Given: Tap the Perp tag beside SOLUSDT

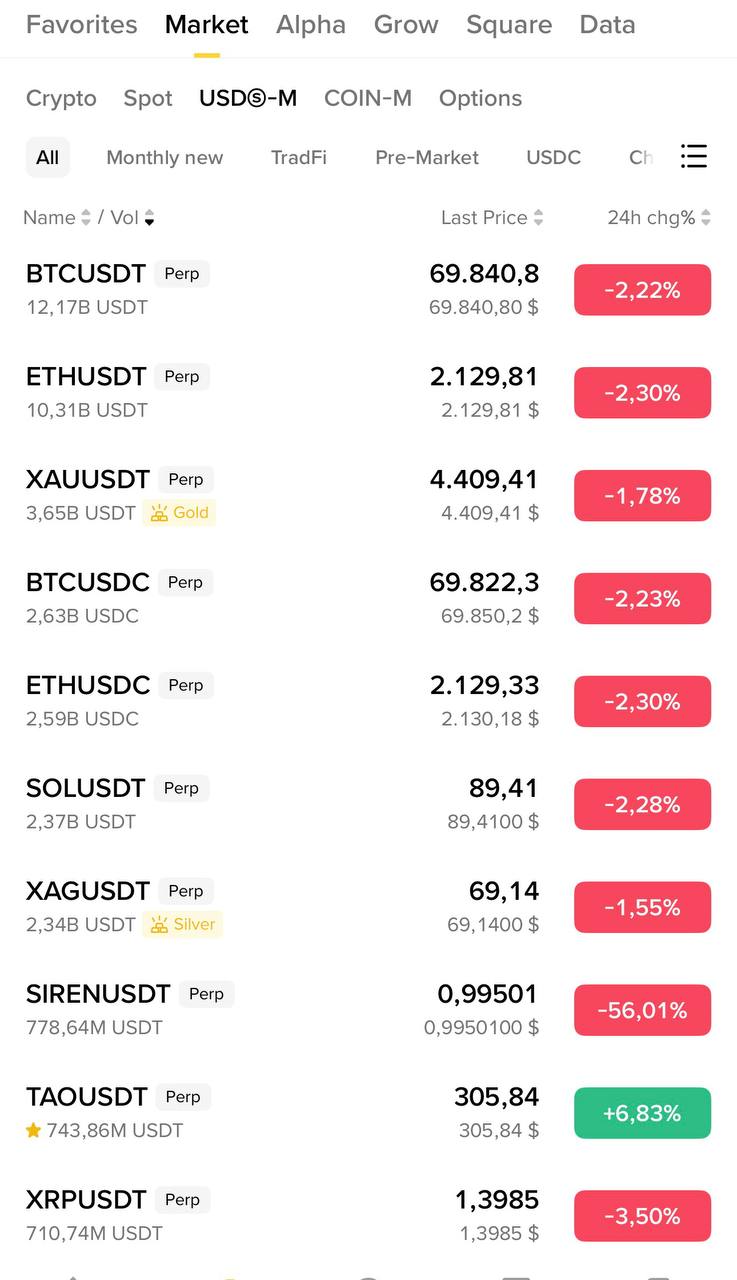Looking at the screenshot, I should pos(181,788).
